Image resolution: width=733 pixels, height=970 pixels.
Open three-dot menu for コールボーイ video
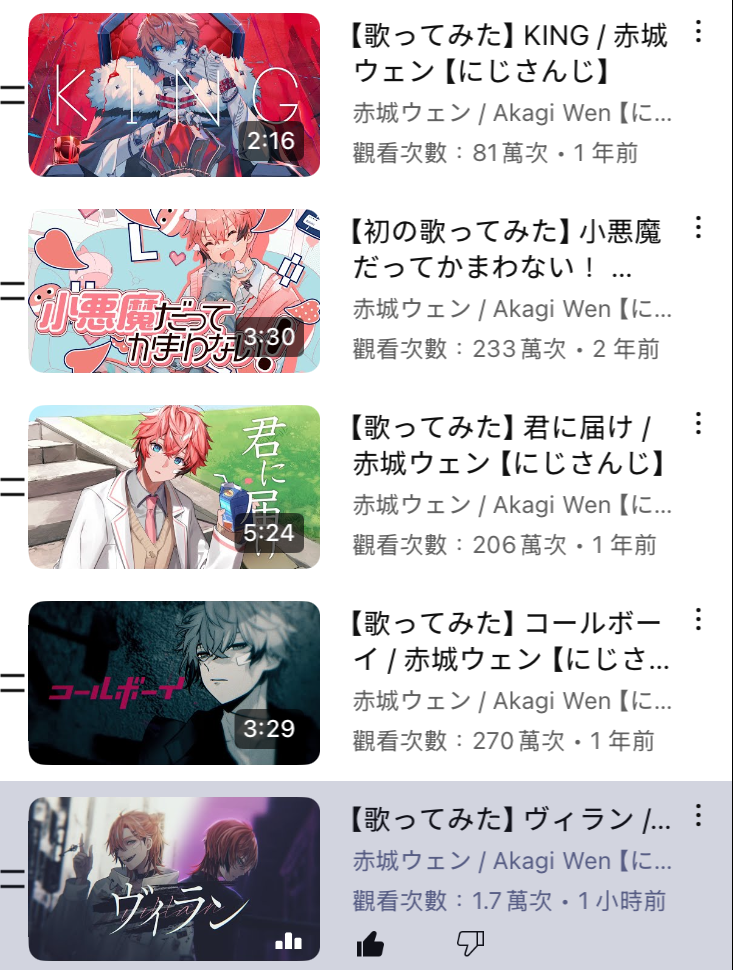point(698,620)
